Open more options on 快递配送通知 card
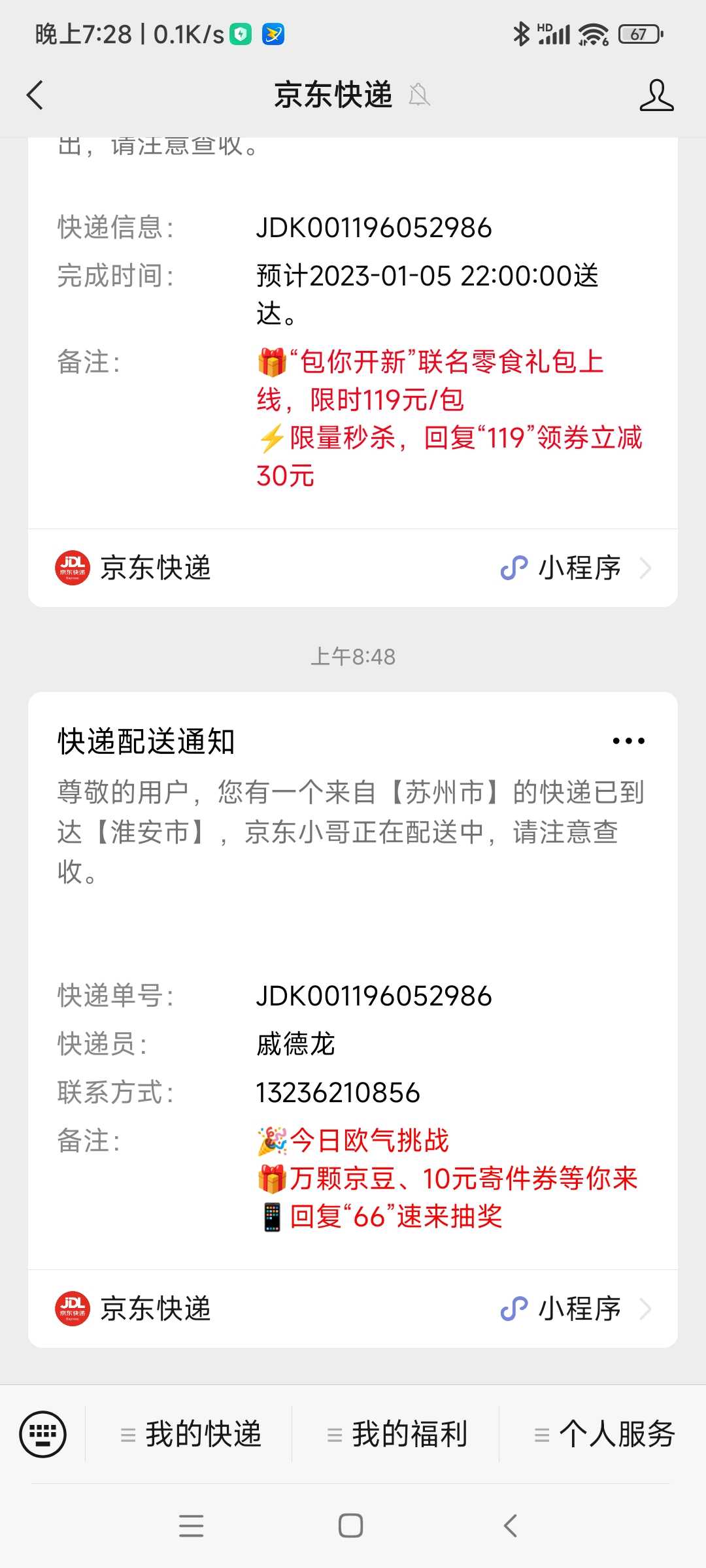 coord(628,741)
